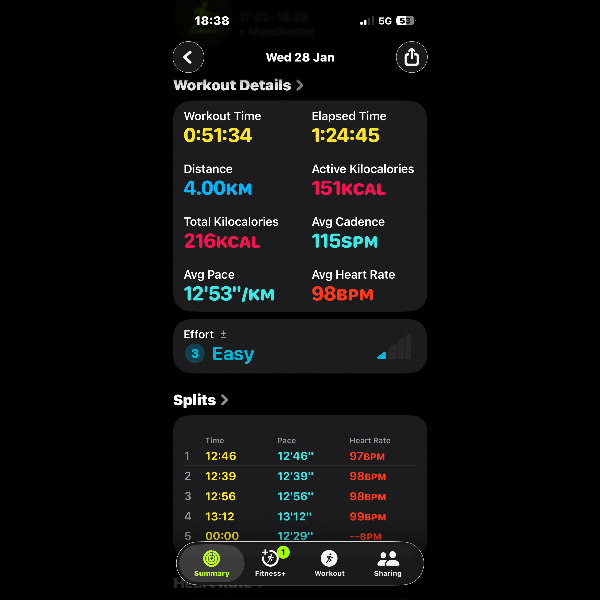The height and width of the screenshot is (600, 600).
Task: Open the Splits section
Action: 201,400
